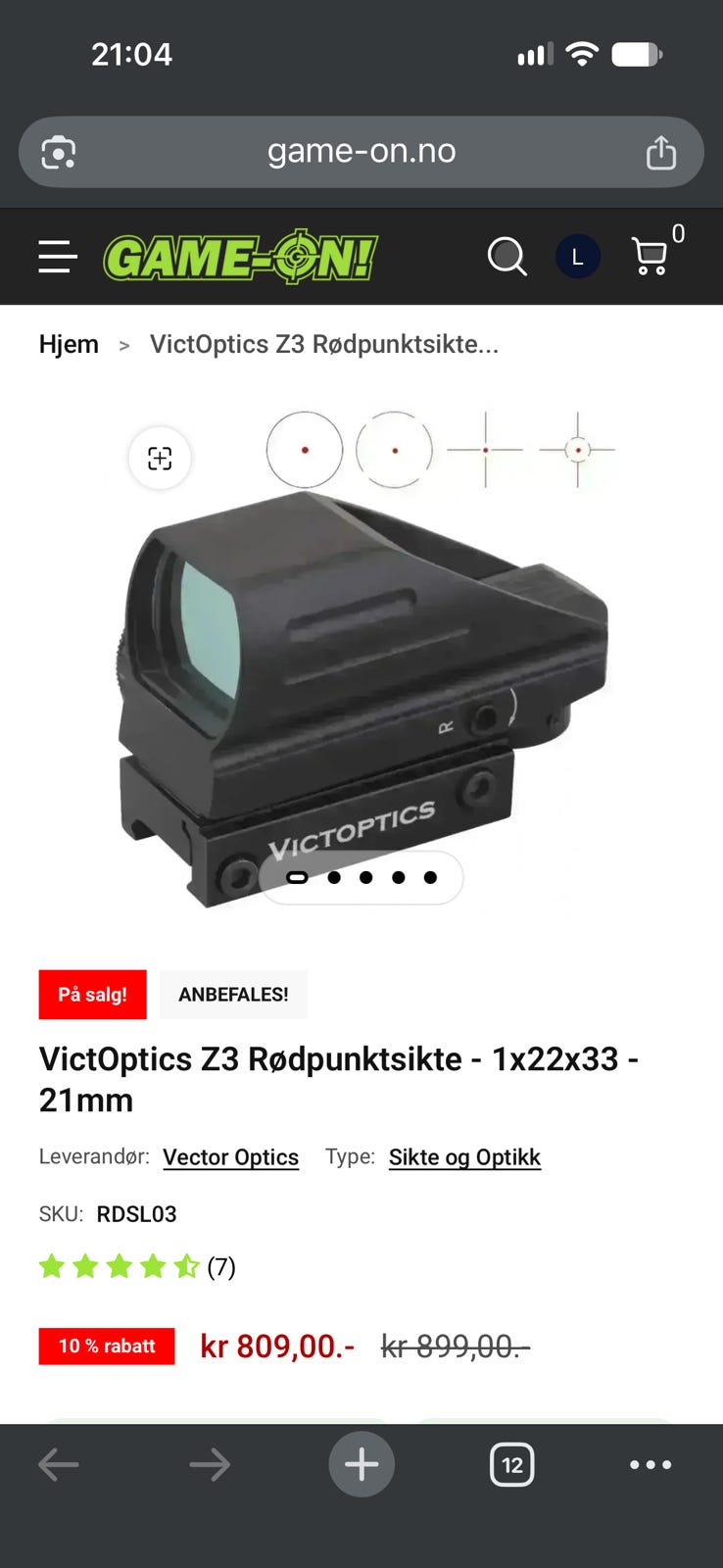This screenshot has height=1568, width=723.
Task: Show the 12 open tabs
Action: pyautogui.click(x=511, y=1464)
